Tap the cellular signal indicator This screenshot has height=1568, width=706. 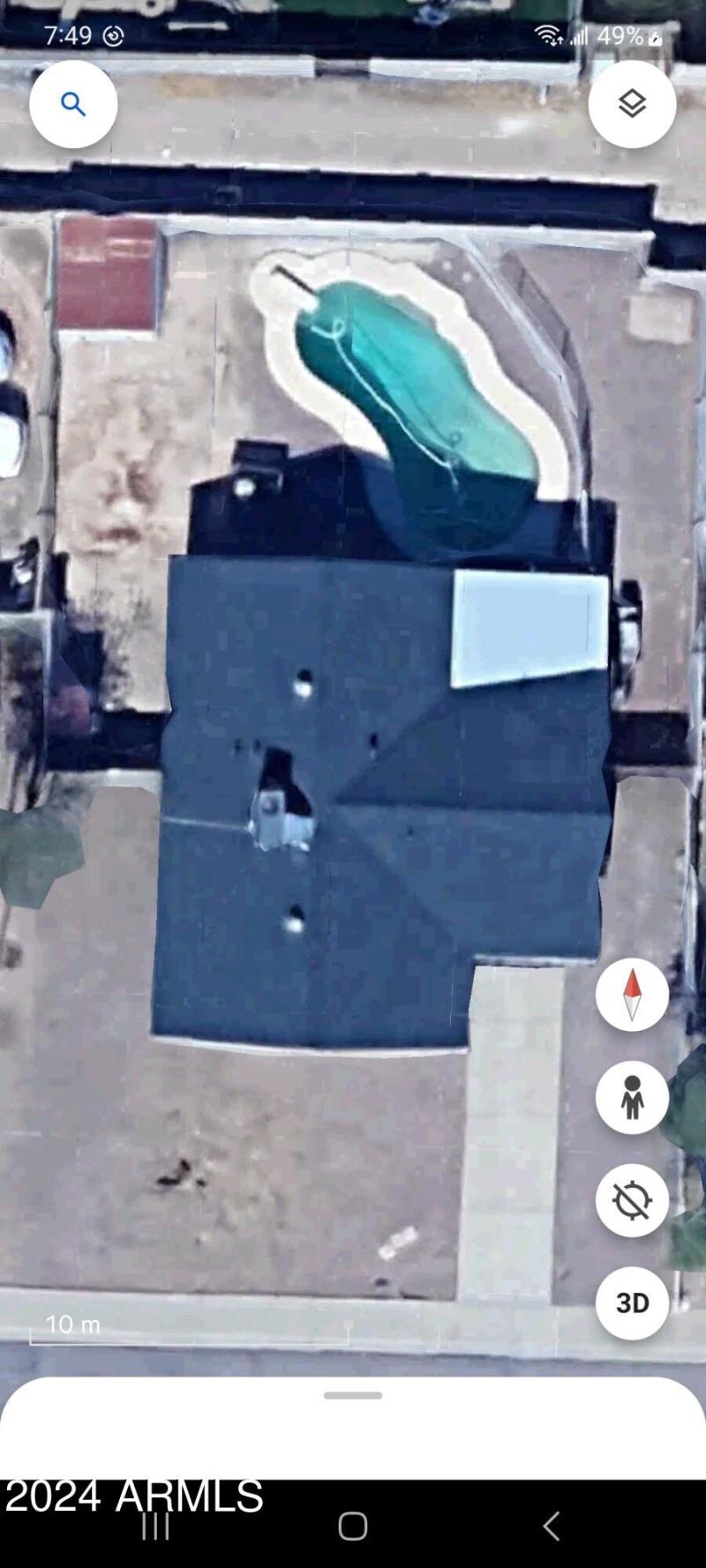pyautogui.click(x=578, y=38)
